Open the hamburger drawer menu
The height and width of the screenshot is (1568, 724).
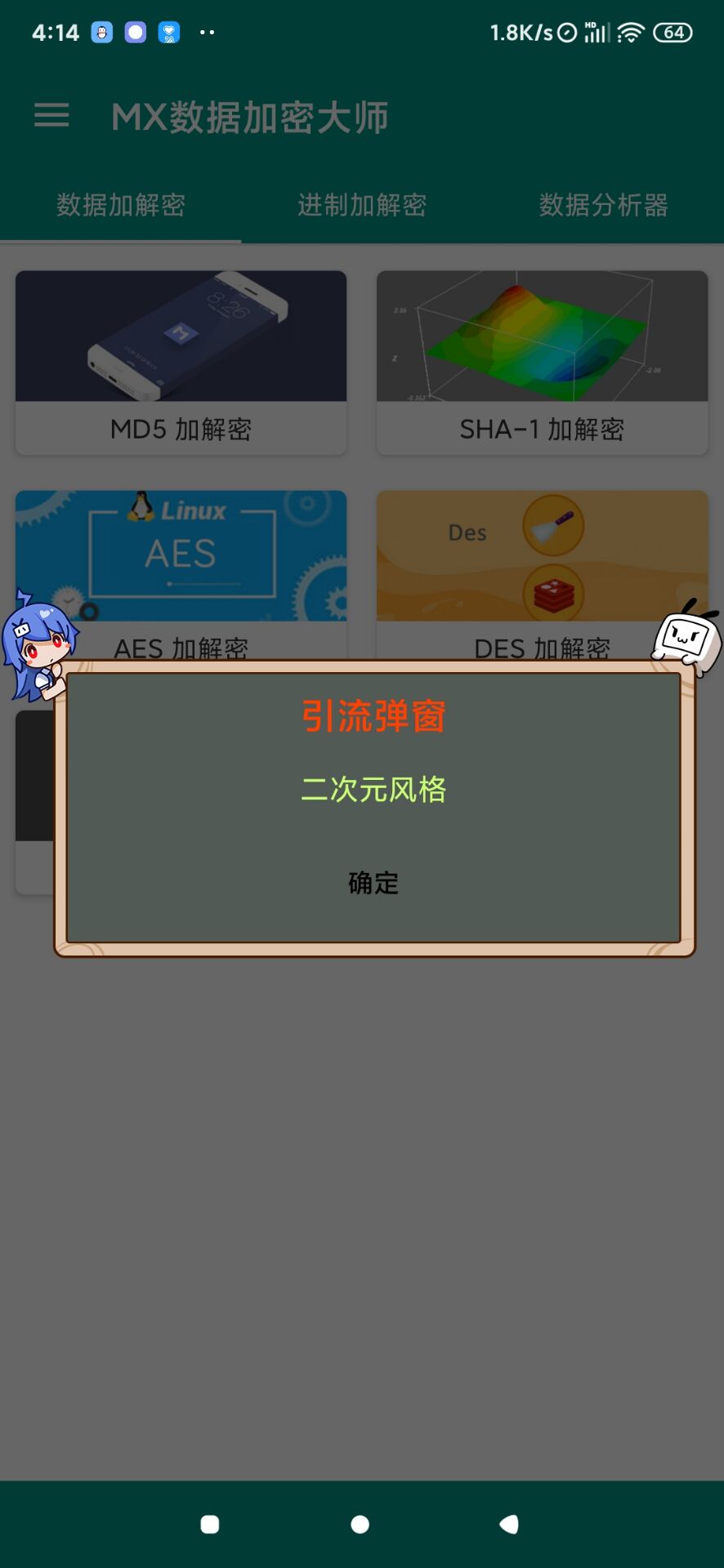pyautogui.click(x=51, y=115)
